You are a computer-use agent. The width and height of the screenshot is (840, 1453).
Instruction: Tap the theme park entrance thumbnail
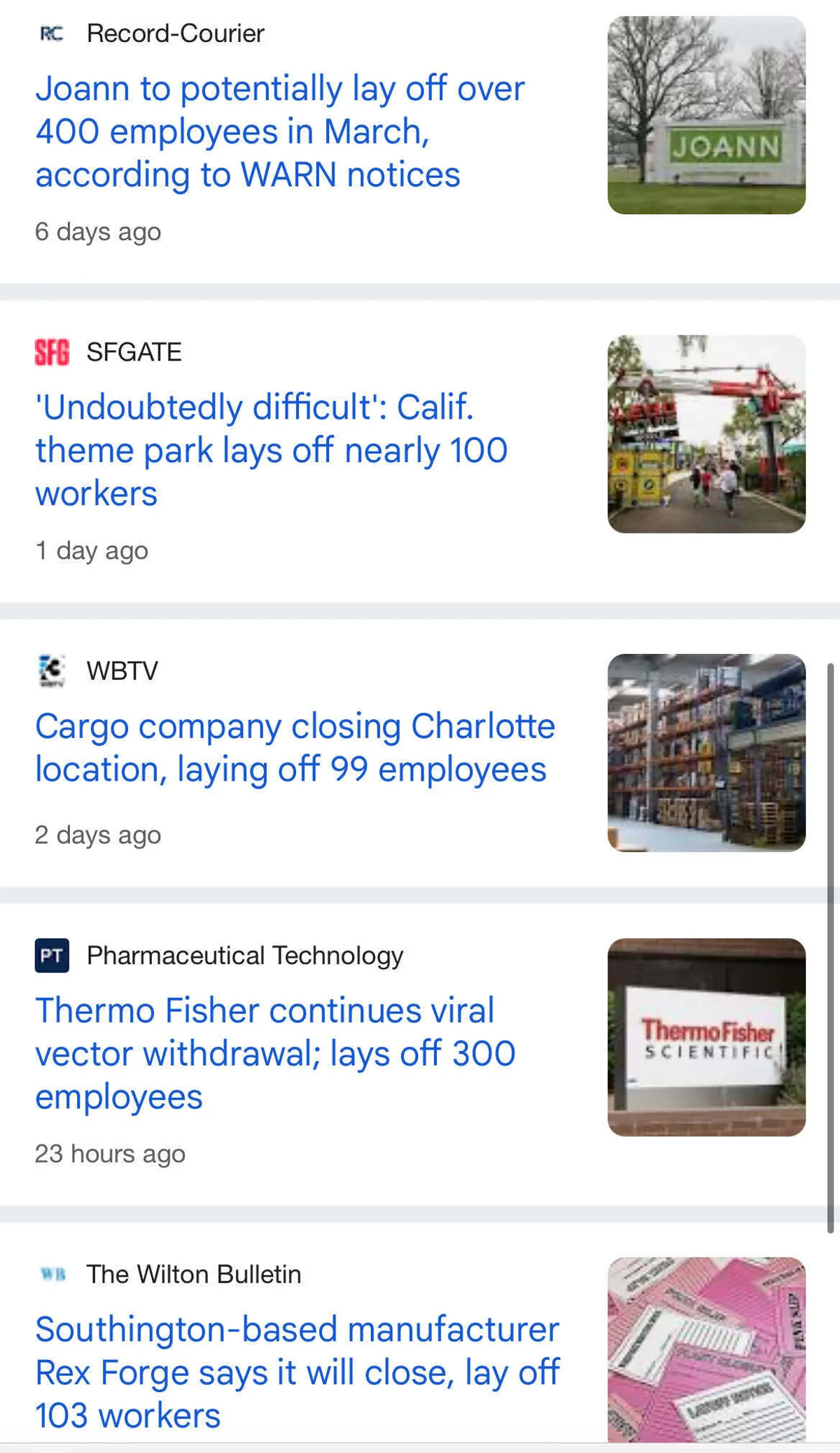point(706,434)
